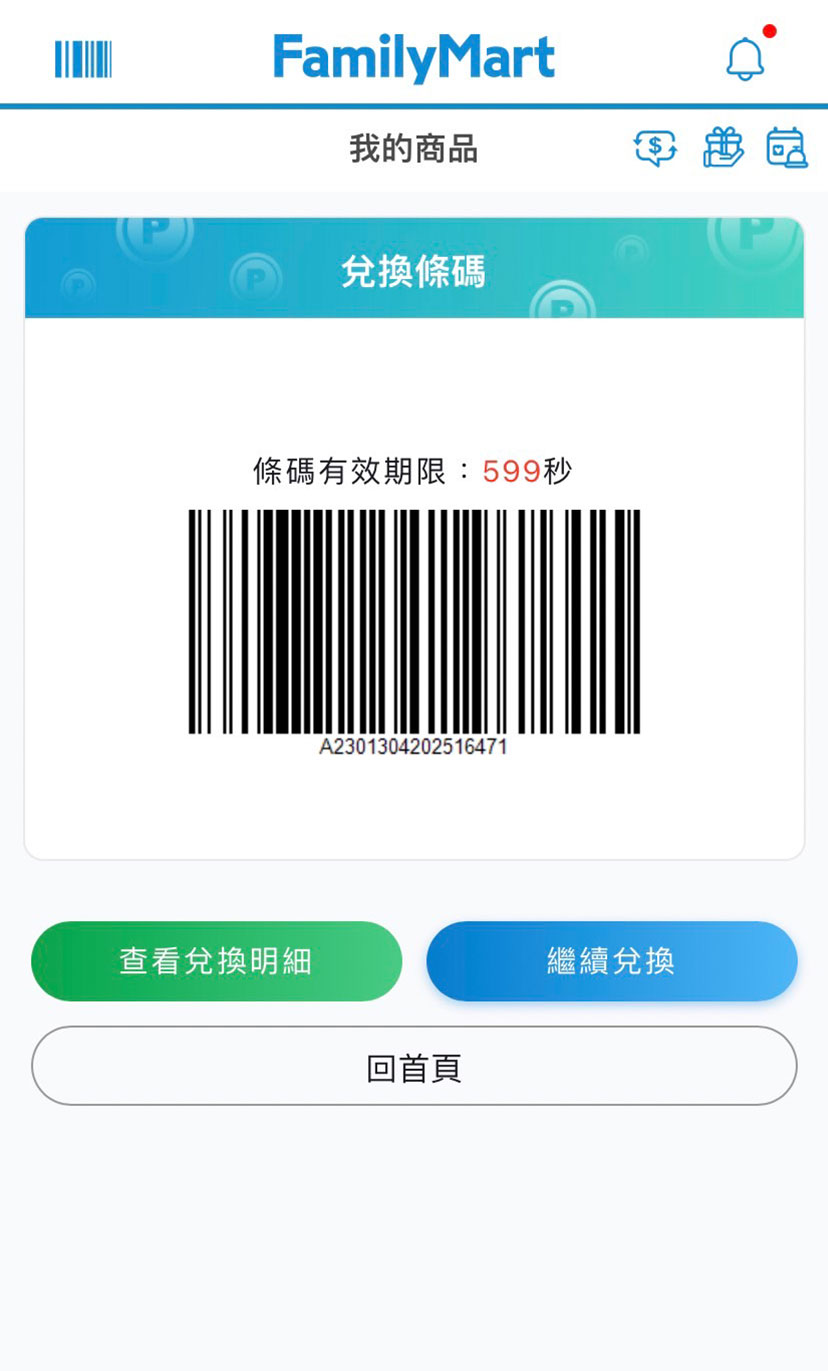Image resolution: width=828 pixels, height=1371 pixels.
Task: Tap 查看兌換明細 to view redemption details
Action: pos(216,961)
